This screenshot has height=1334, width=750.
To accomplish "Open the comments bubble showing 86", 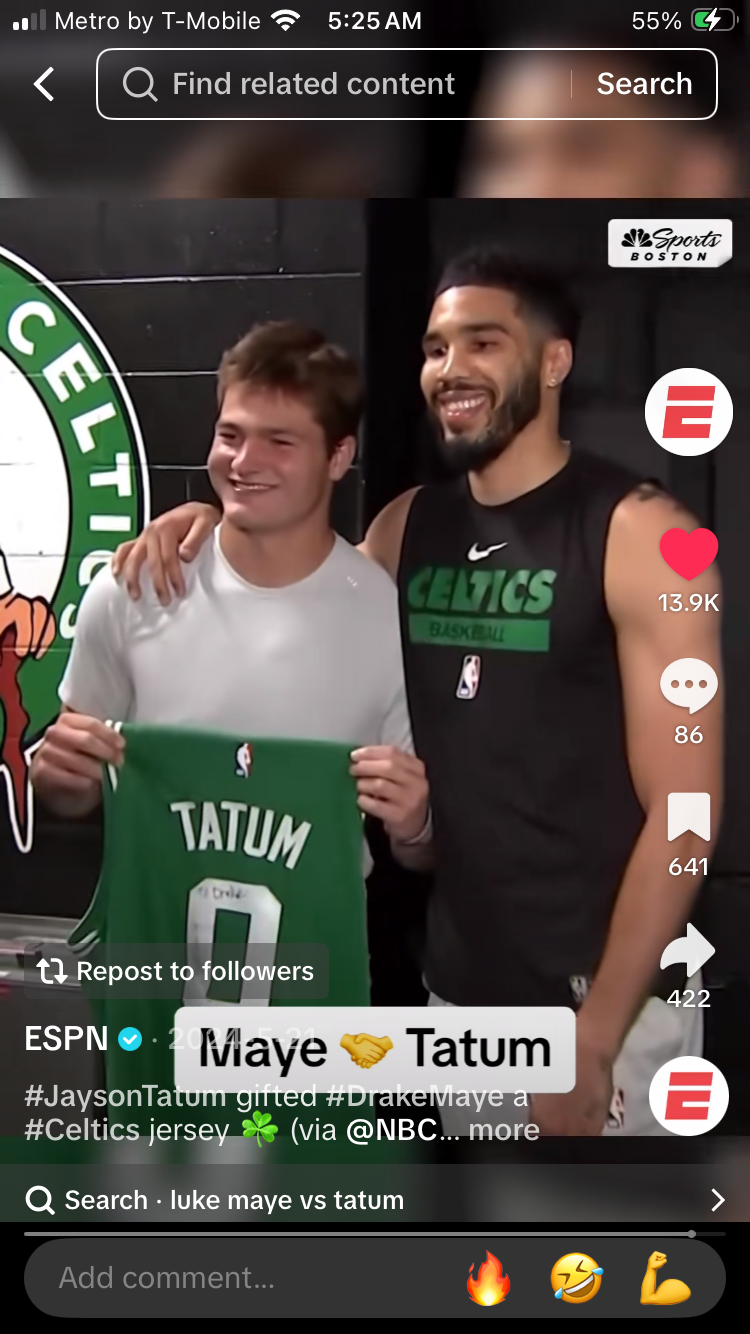I will click(689, 687).
